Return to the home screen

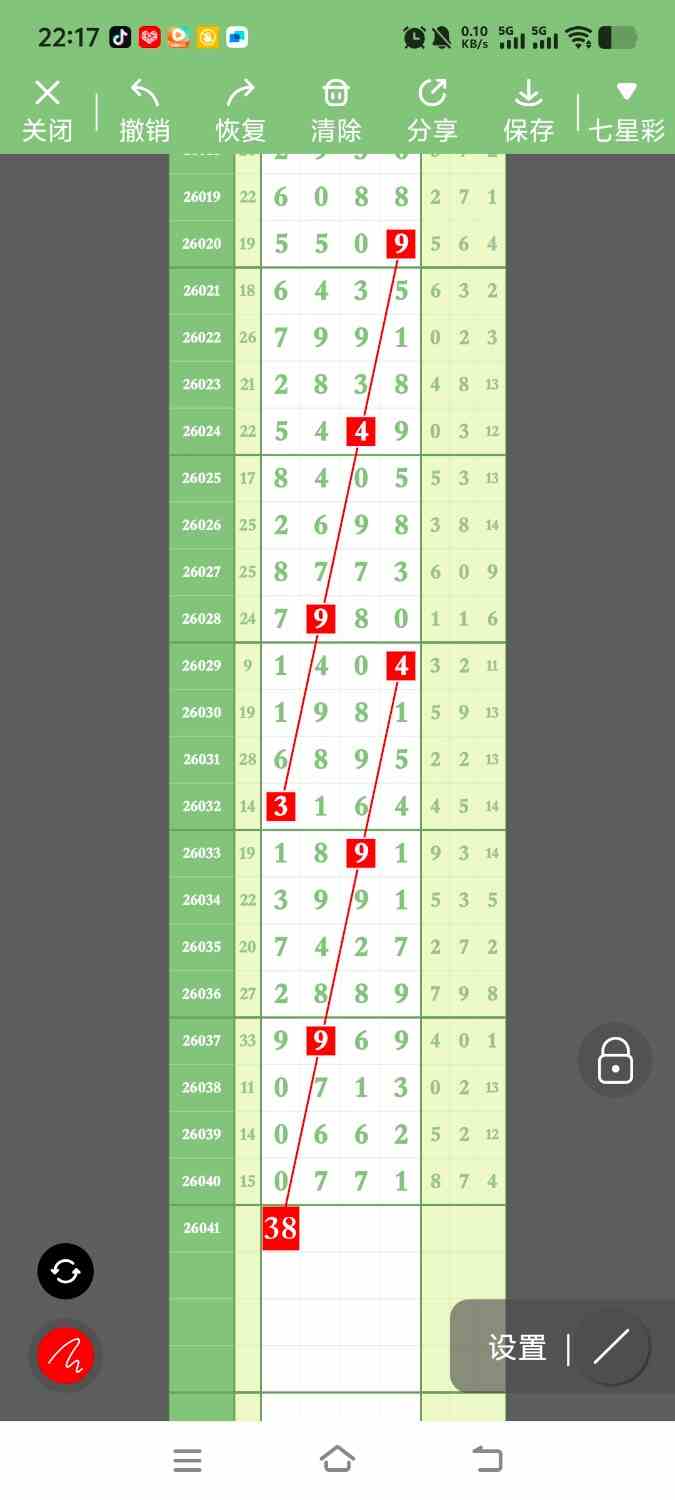pos(337,1459)
